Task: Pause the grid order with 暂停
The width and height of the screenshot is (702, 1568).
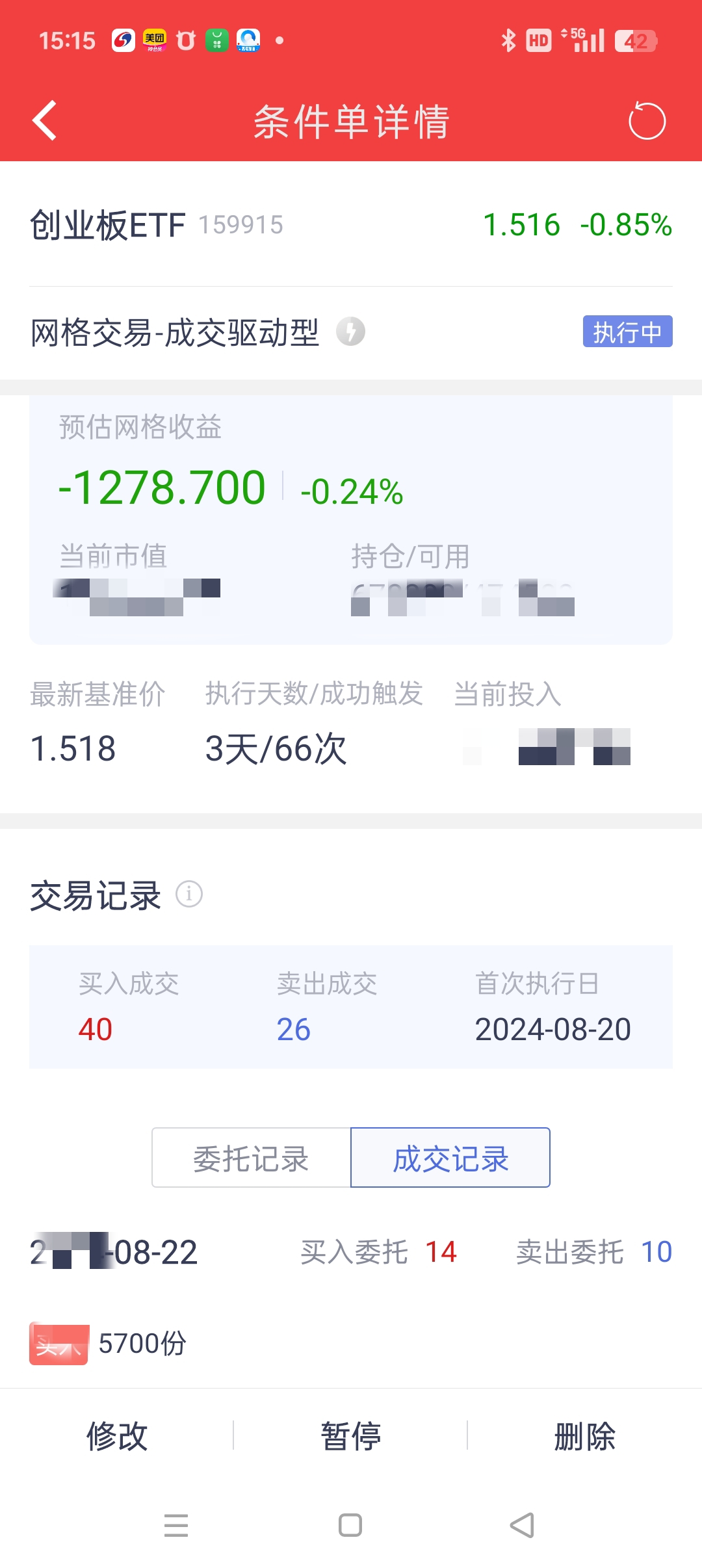Action: 351,1435
